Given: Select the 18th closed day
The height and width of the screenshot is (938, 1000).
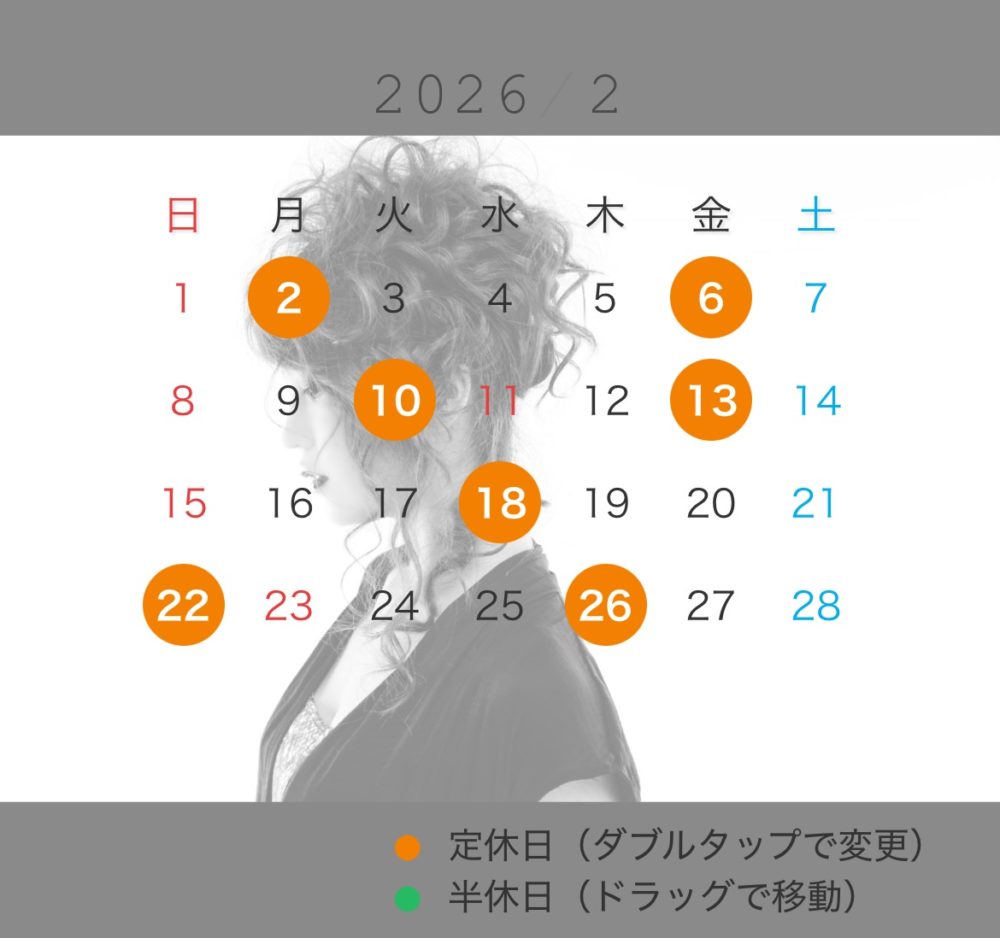Looking at the screenshot, I should coord(500,503).
